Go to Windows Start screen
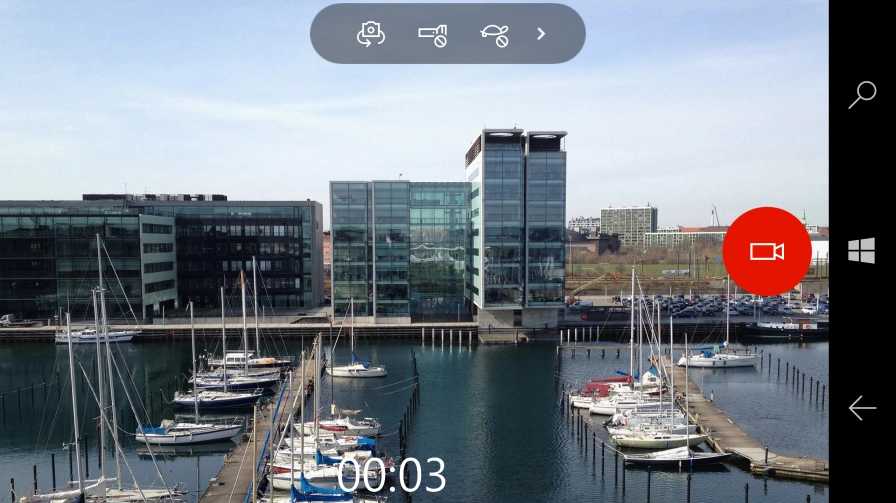The height and width of the screenshot is (503, 896). (x=862, y=251)
